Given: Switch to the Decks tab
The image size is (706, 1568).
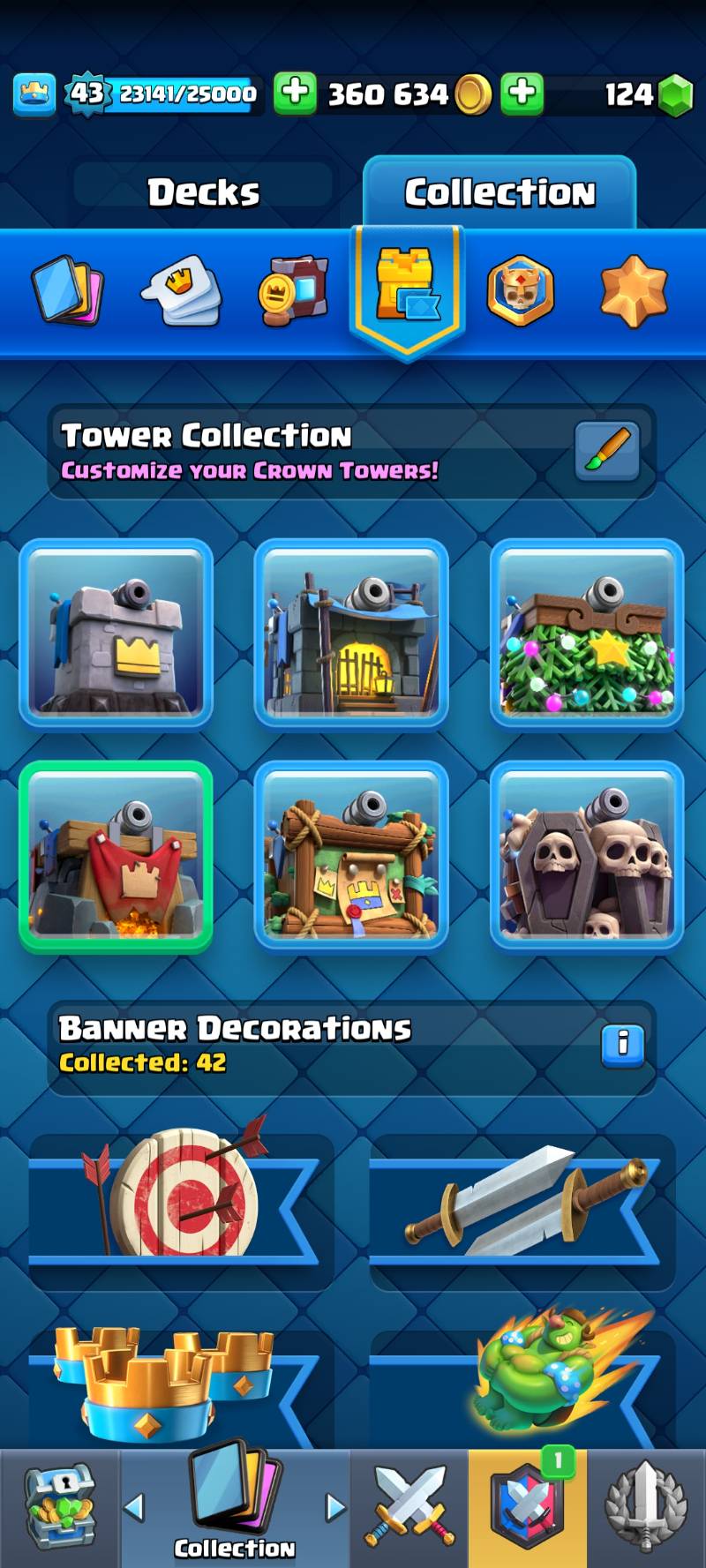Looking at the screenshot, I should (x=203, y=192).
